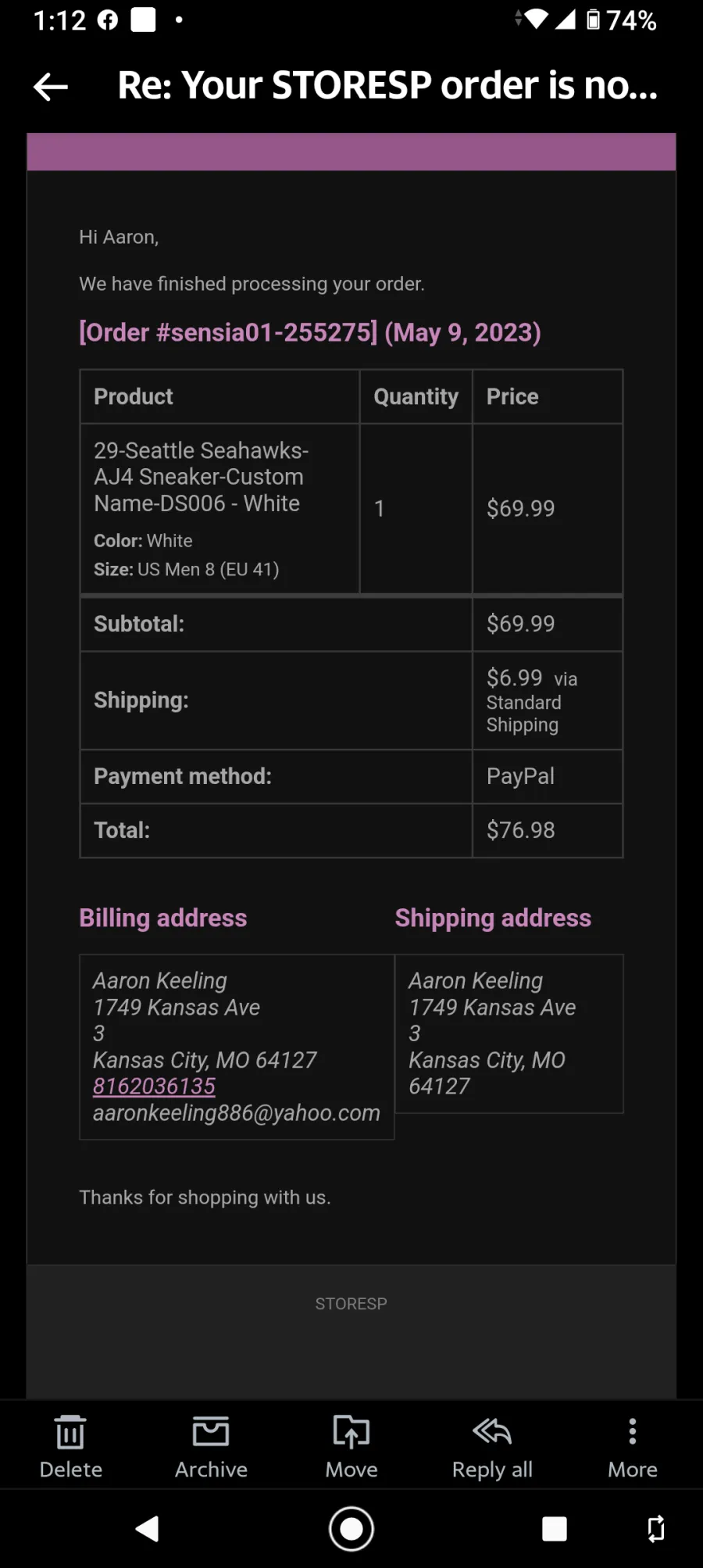
Task: Delete this email
Action: tap(70, 1446)
